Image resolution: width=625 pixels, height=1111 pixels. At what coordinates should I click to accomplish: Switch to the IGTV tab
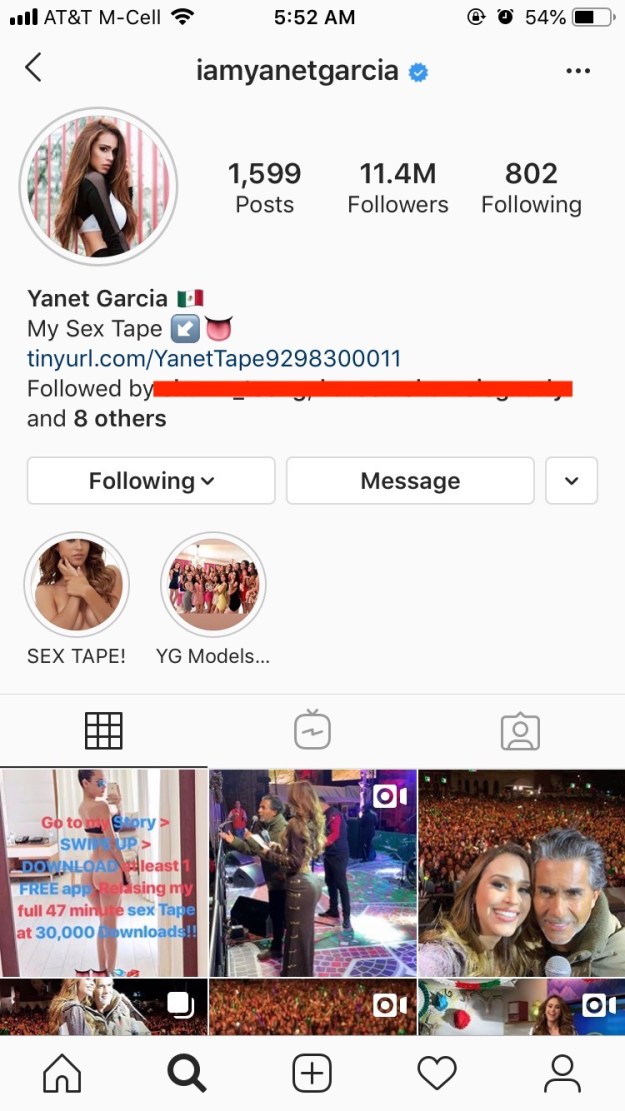(x=312, y=731)
